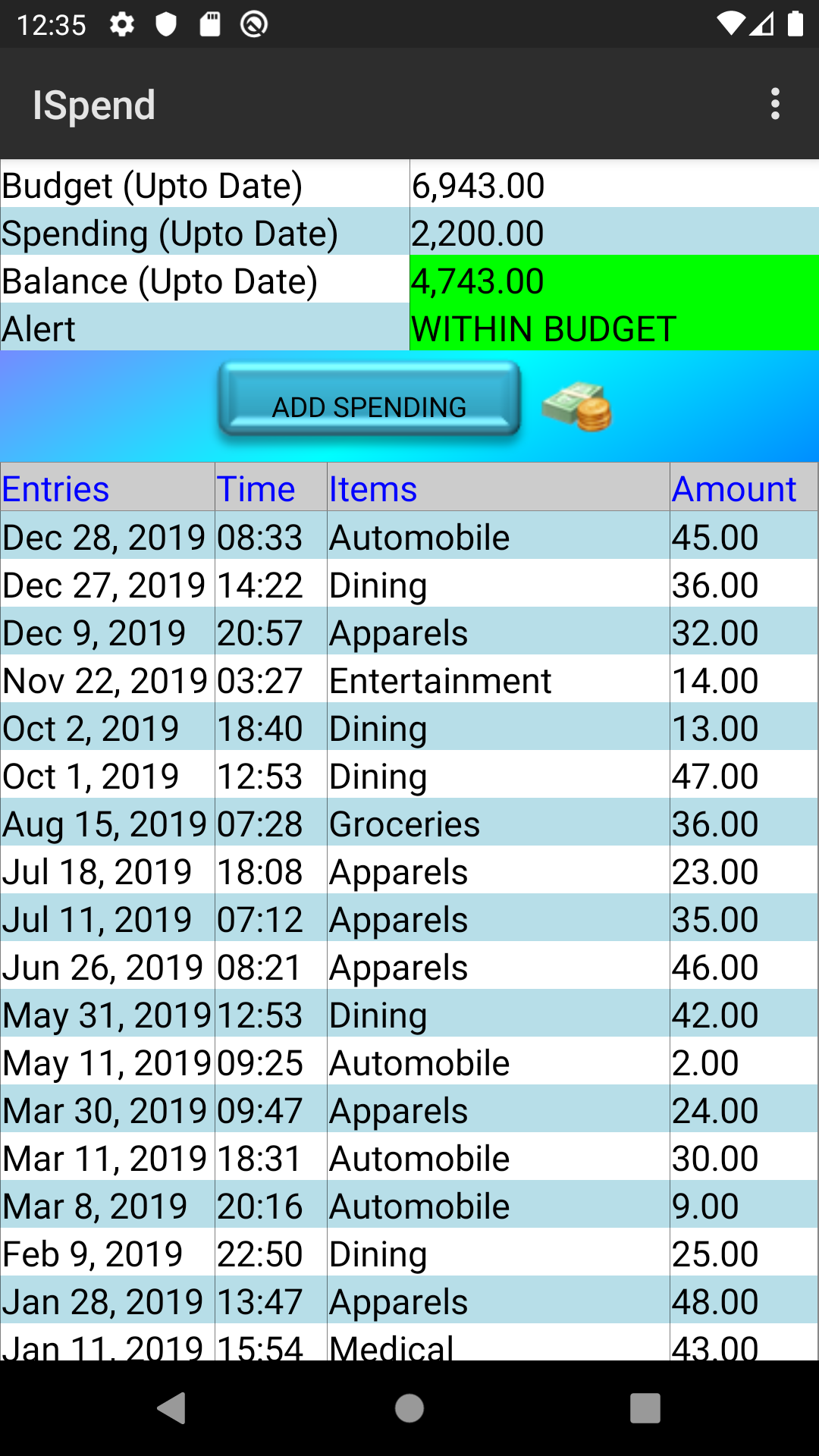Open the overflow menu in the ISpend toolbar
The image size is (819, 1456).
[775, 104]
